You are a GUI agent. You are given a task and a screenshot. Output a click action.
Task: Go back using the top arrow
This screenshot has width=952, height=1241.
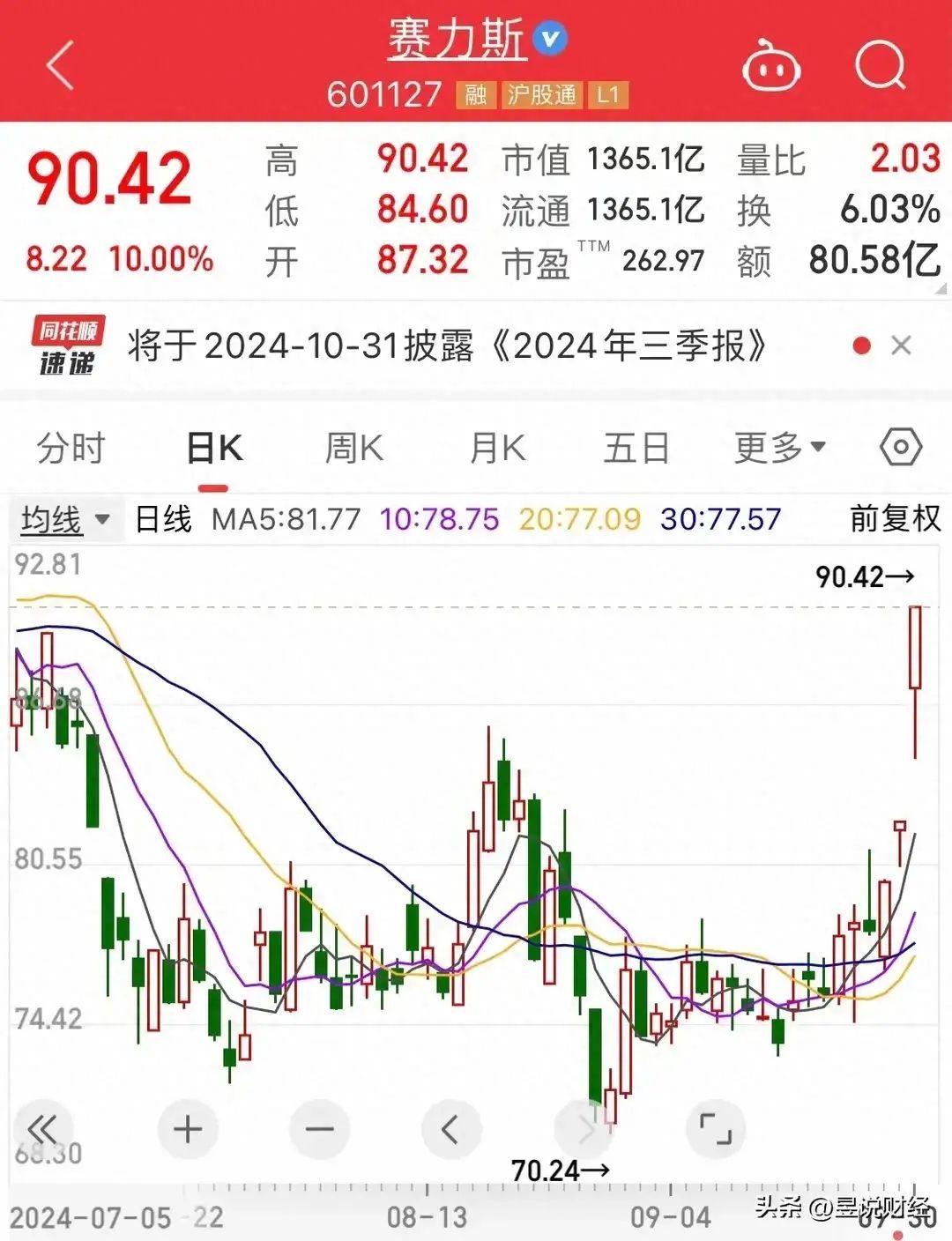tap(60, 65)
